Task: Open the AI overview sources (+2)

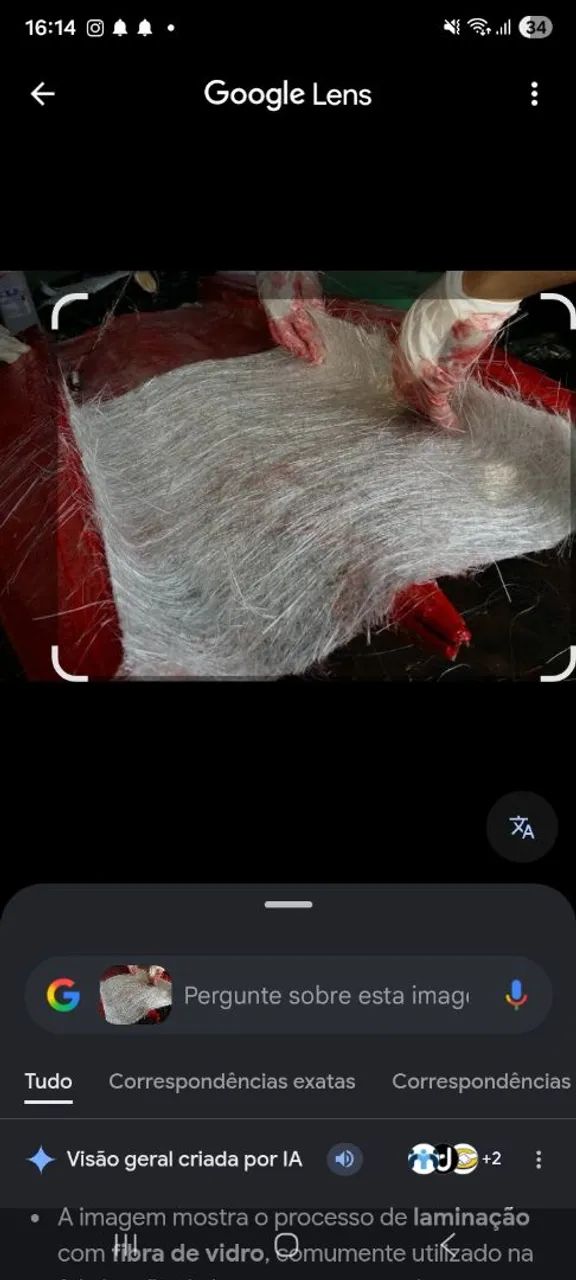Action: pos(455,1159)
